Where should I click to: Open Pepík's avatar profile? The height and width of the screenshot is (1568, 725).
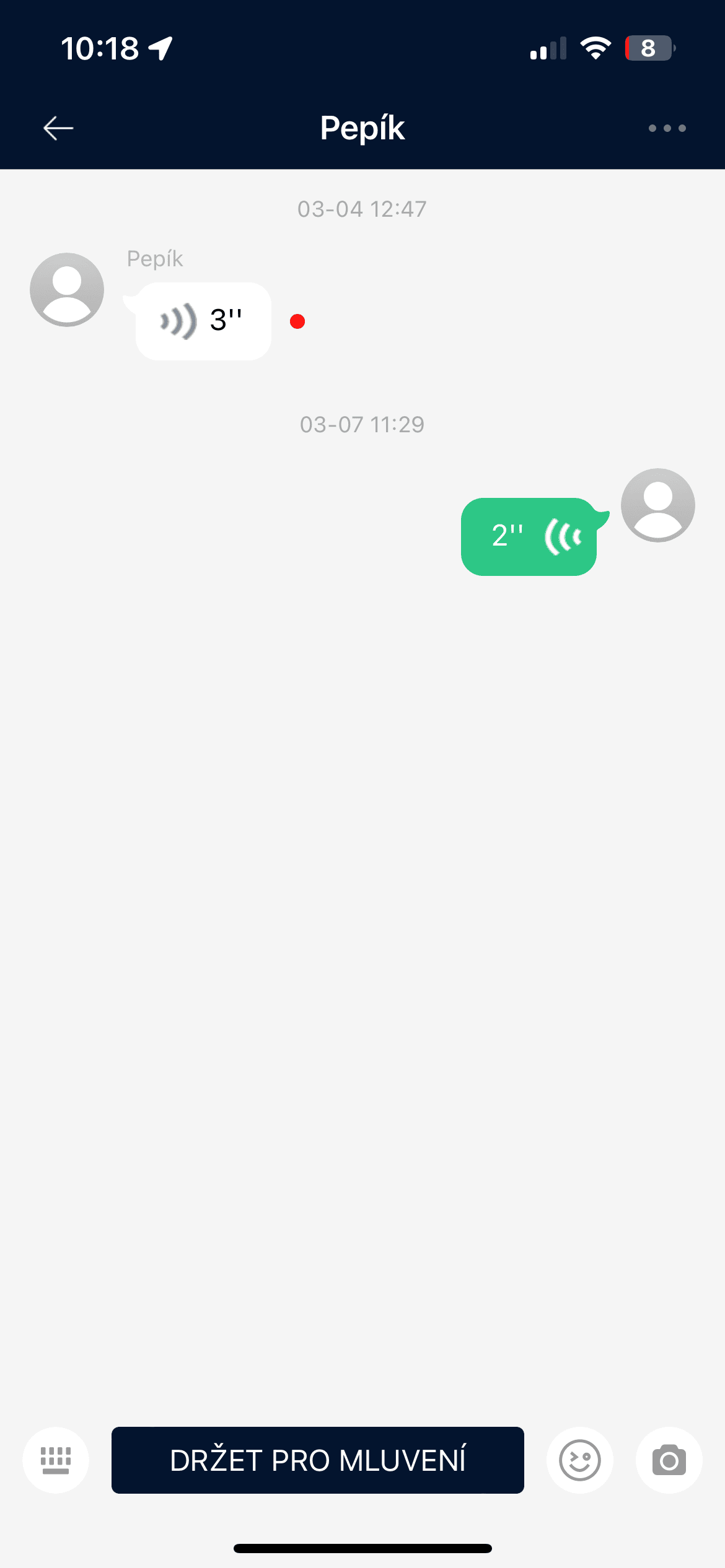[x=67, y=289]
